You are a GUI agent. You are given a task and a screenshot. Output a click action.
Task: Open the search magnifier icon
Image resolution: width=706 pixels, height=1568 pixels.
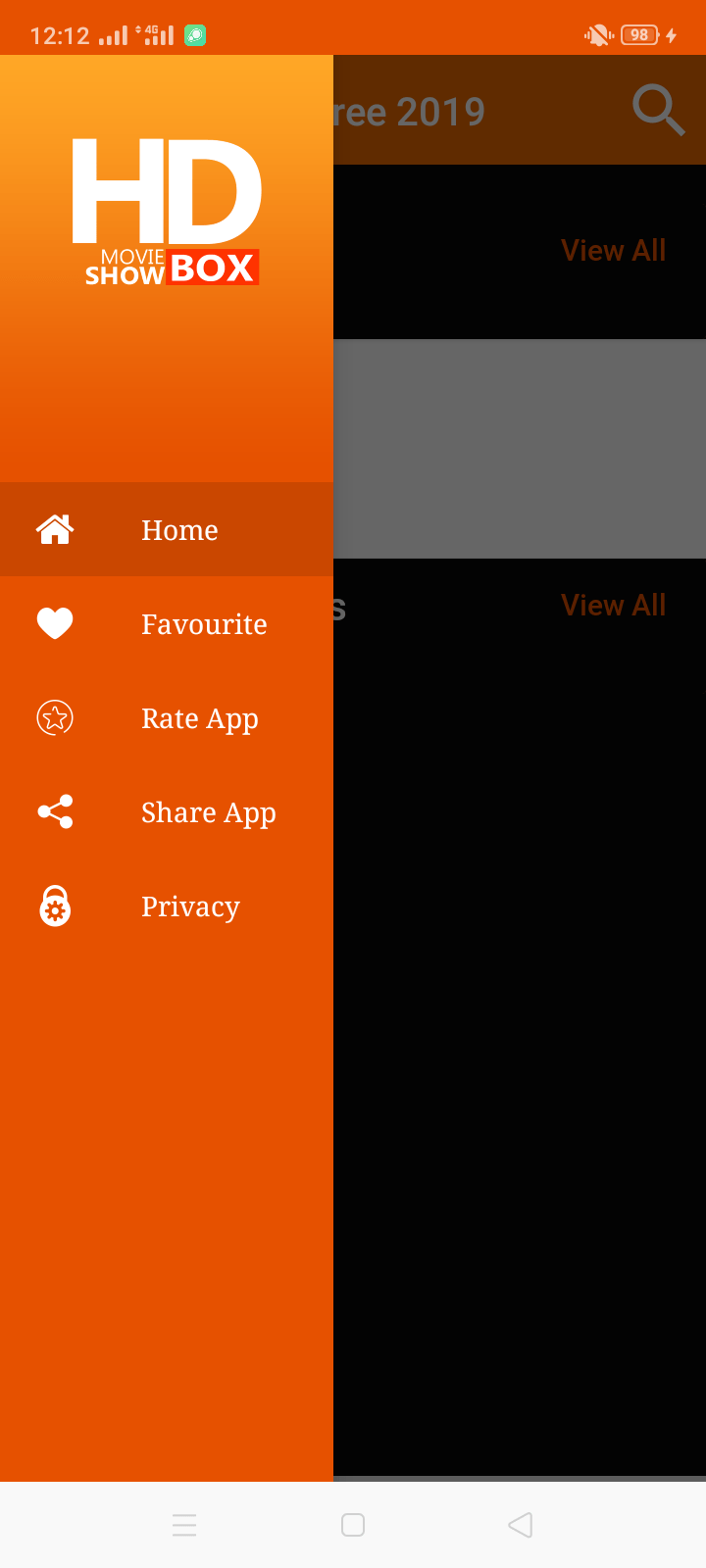[x=657, y=110]
